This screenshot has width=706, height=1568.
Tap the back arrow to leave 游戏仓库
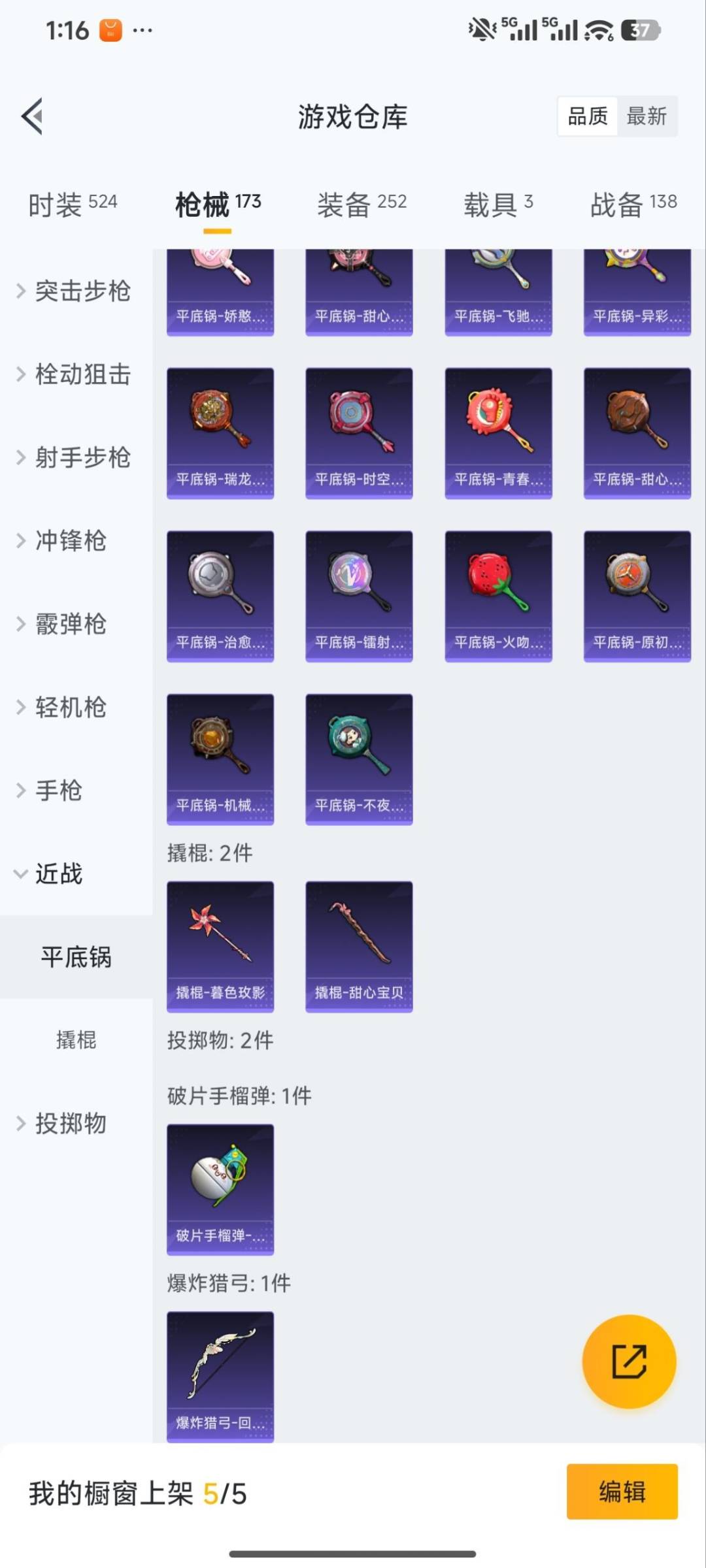[31, 116]
